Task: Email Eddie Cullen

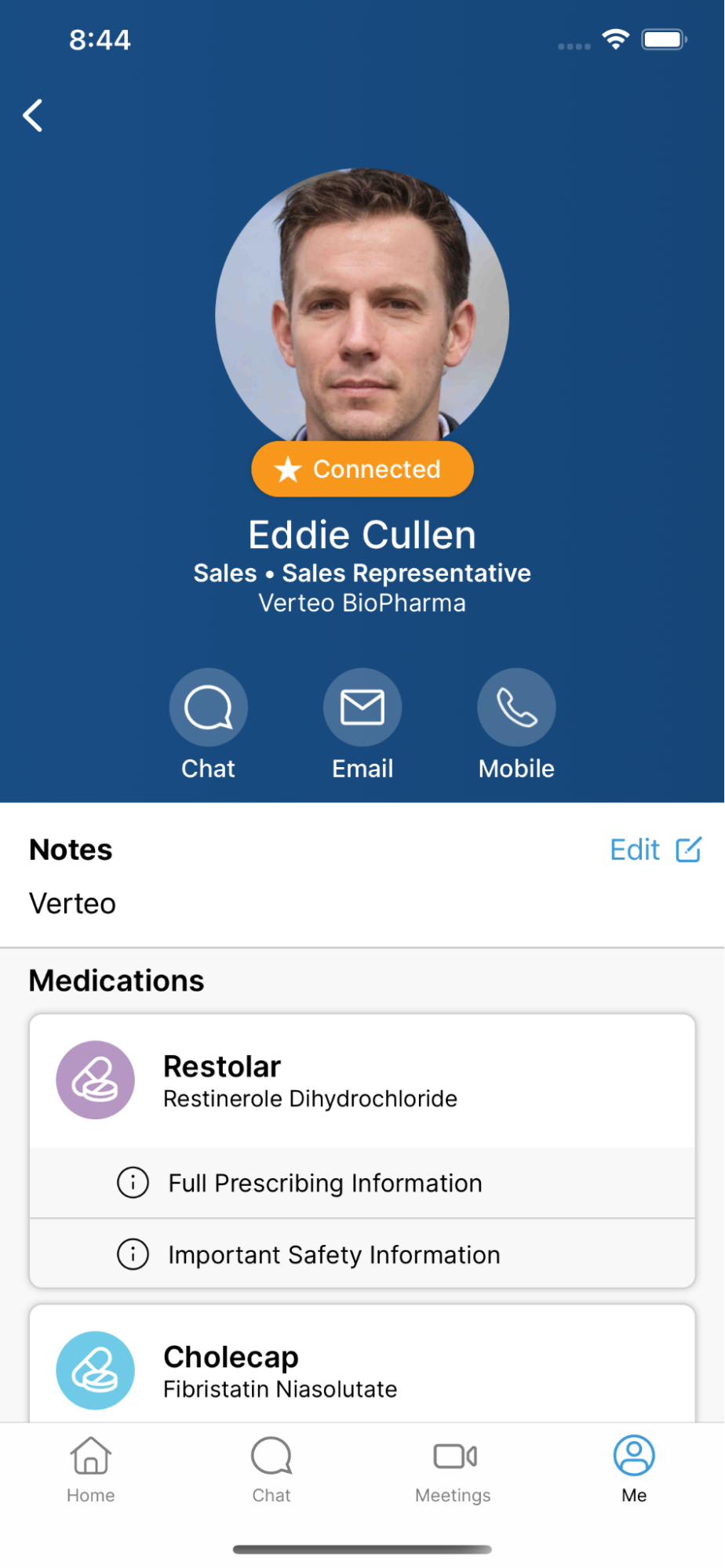Action: (362, 708)
